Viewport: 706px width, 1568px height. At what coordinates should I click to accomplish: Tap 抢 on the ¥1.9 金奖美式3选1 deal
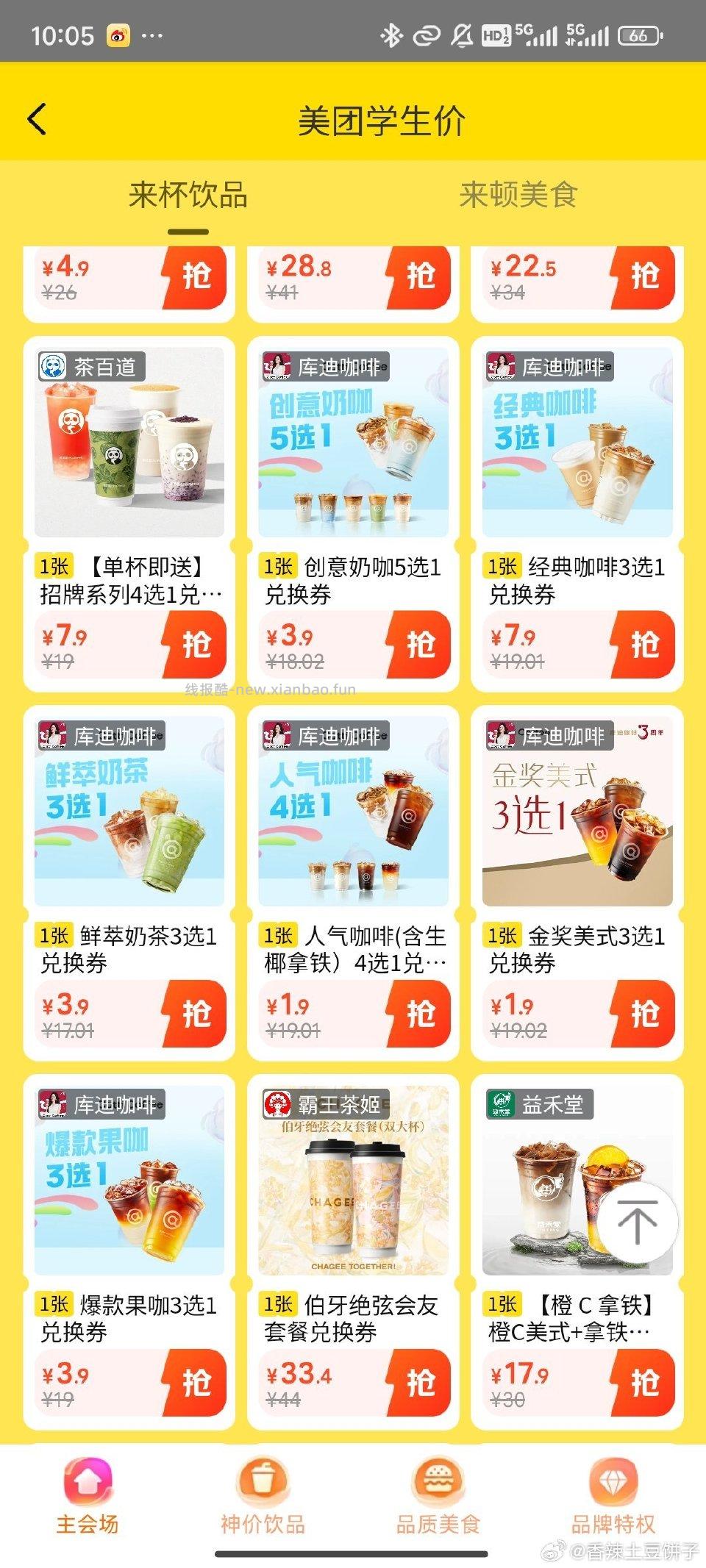pos(645,1012)
